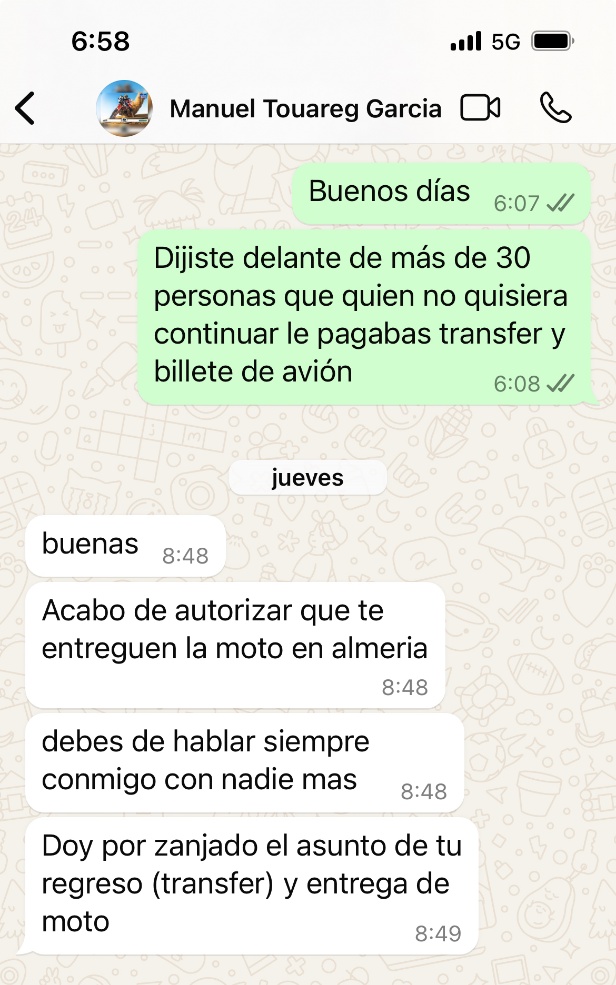Open Manuel Touareg Garcia's contact info
Viewport: 616px width, 985px height.
point(305,108)
